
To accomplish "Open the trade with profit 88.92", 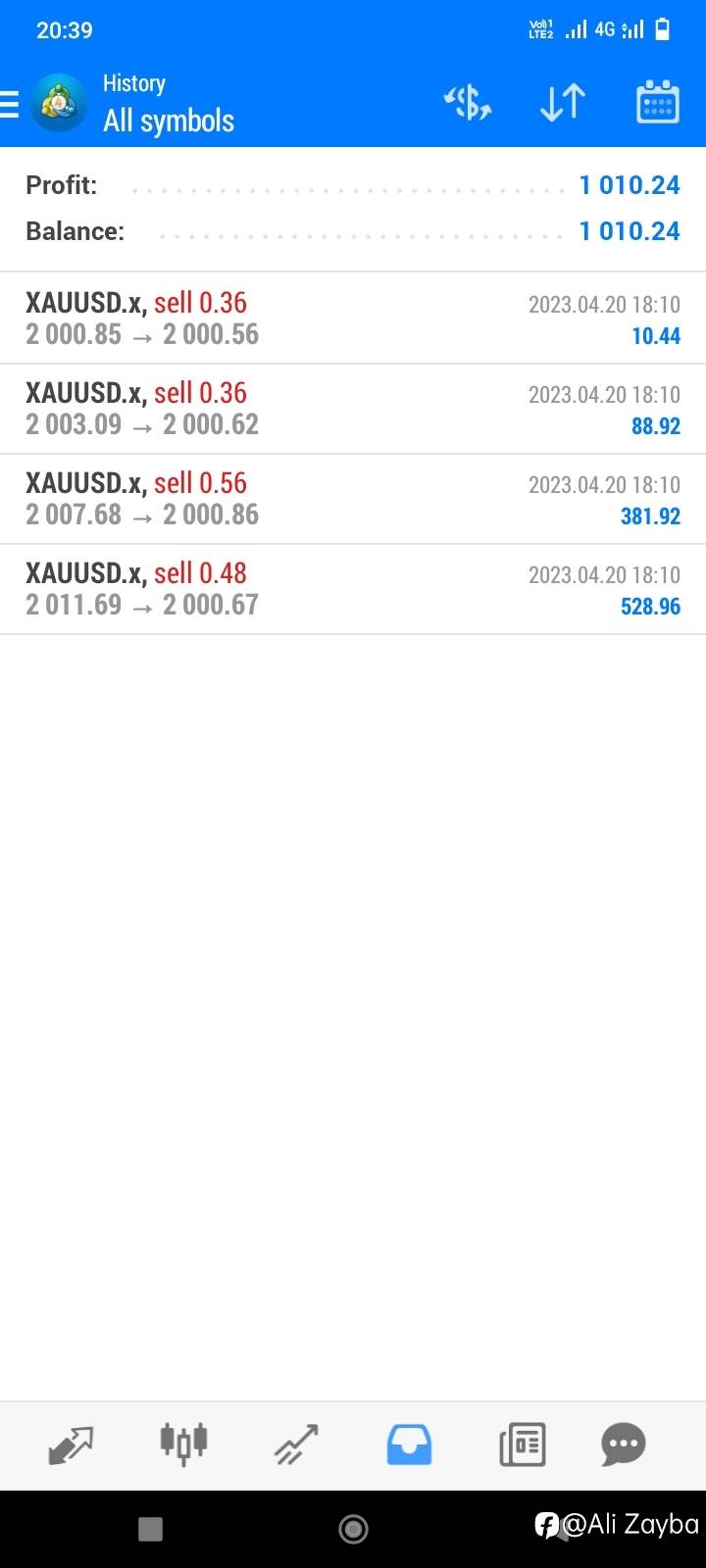I will click(353, 409).
